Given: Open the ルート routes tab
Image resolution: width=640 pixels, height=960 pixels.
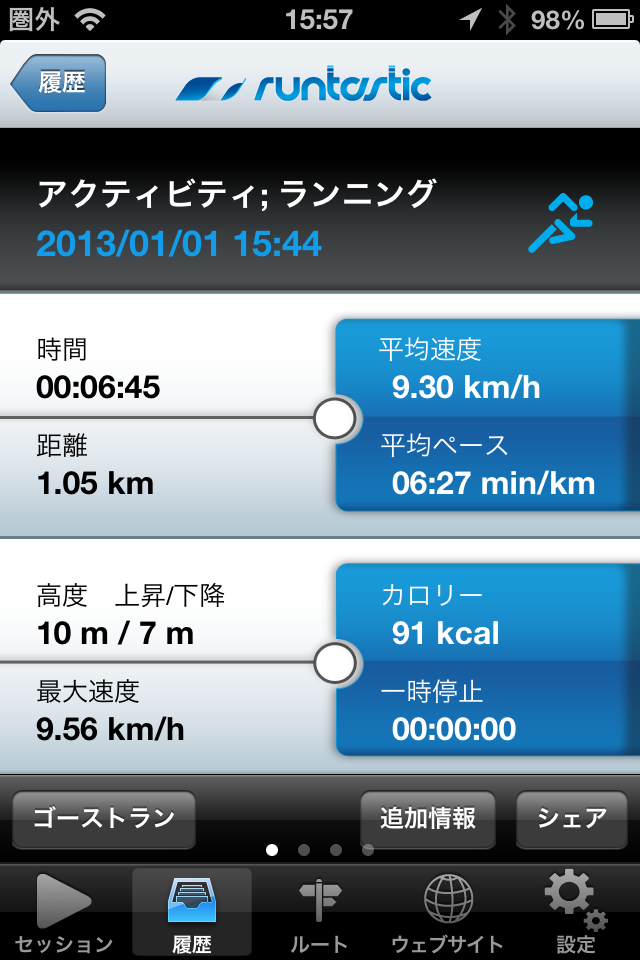Looking at the screenshot, I should [320, 913].
